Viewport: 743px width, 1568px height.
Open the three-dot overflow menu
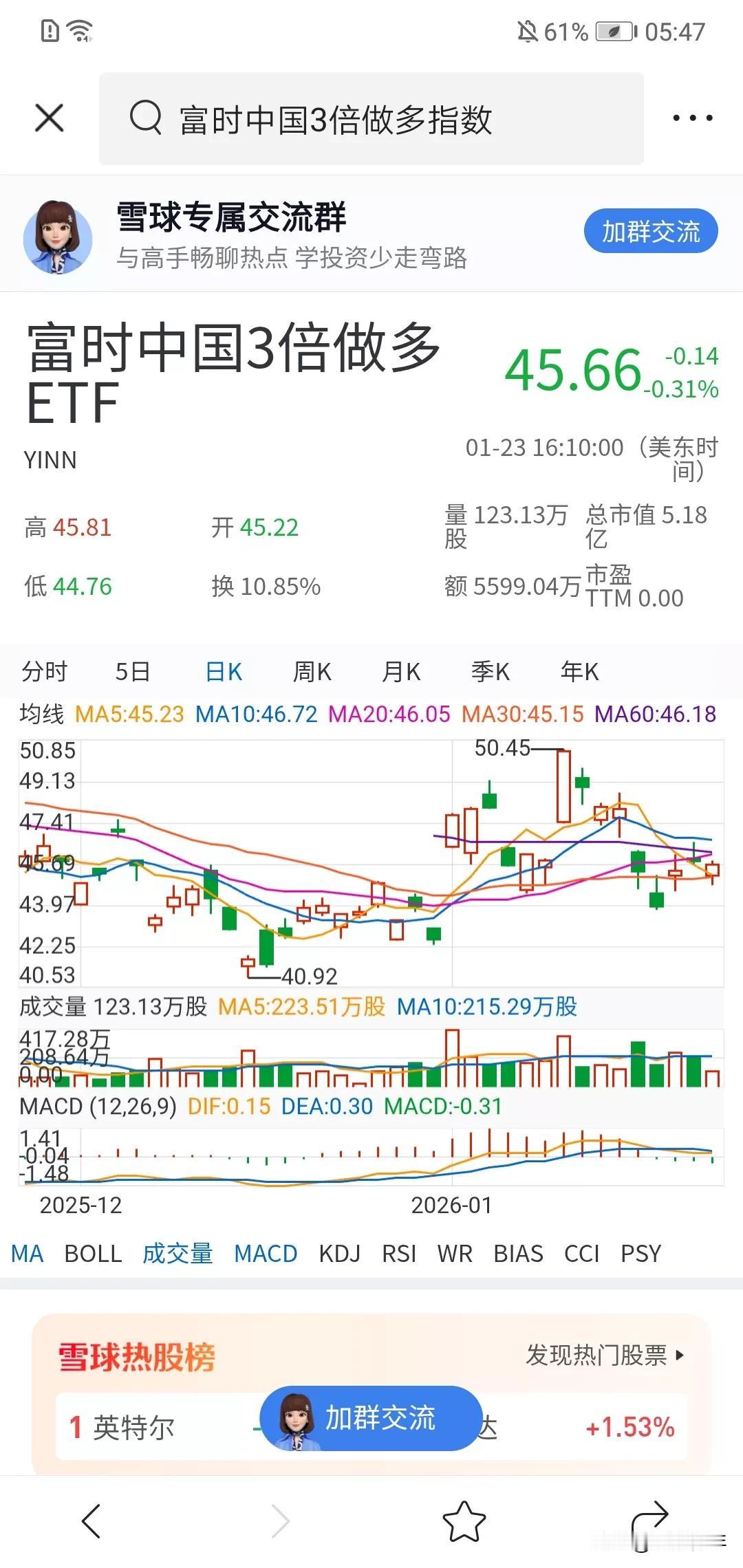tap(692, 118)
